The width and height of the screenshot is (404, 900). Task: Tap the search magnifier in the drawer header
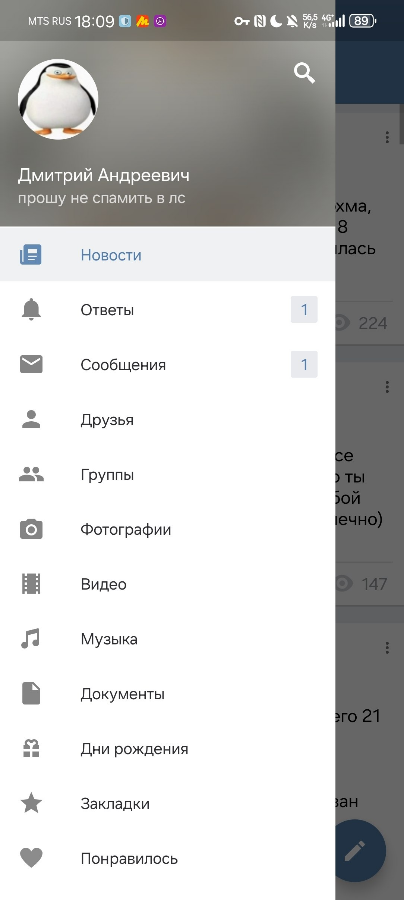click(x=304, y=73)
